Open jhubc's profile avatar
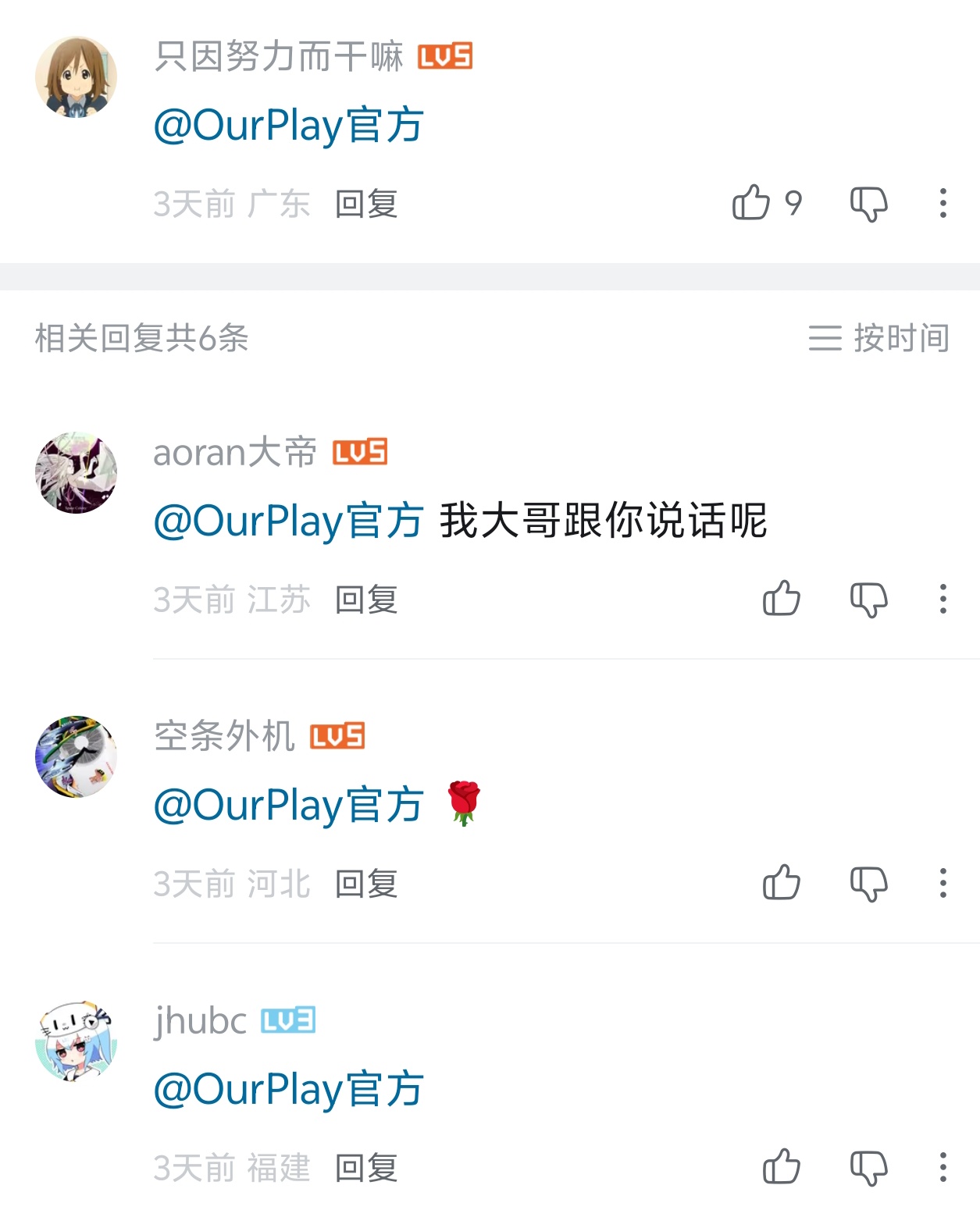Viewport: 980px width, 1210px height. (76, 1041)
